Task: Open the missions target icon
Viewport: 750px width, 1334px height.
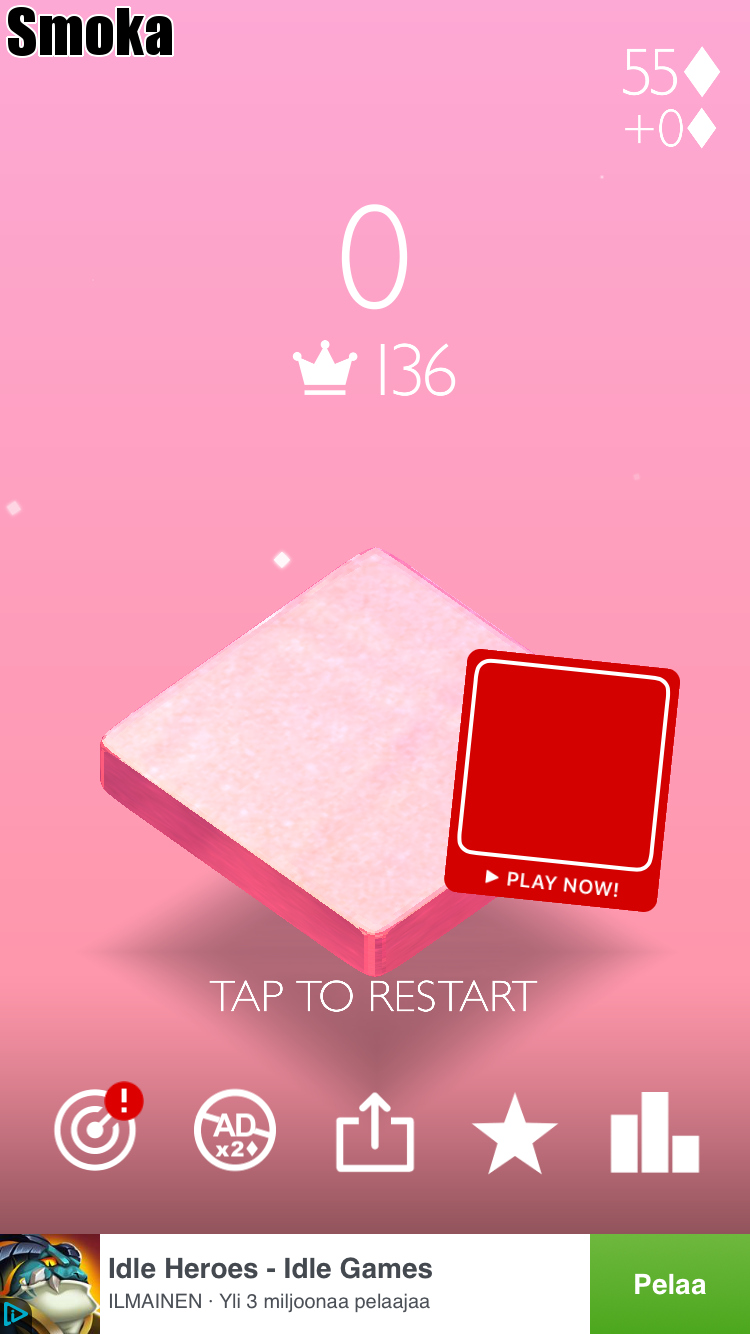Action: coord(95,1131)
